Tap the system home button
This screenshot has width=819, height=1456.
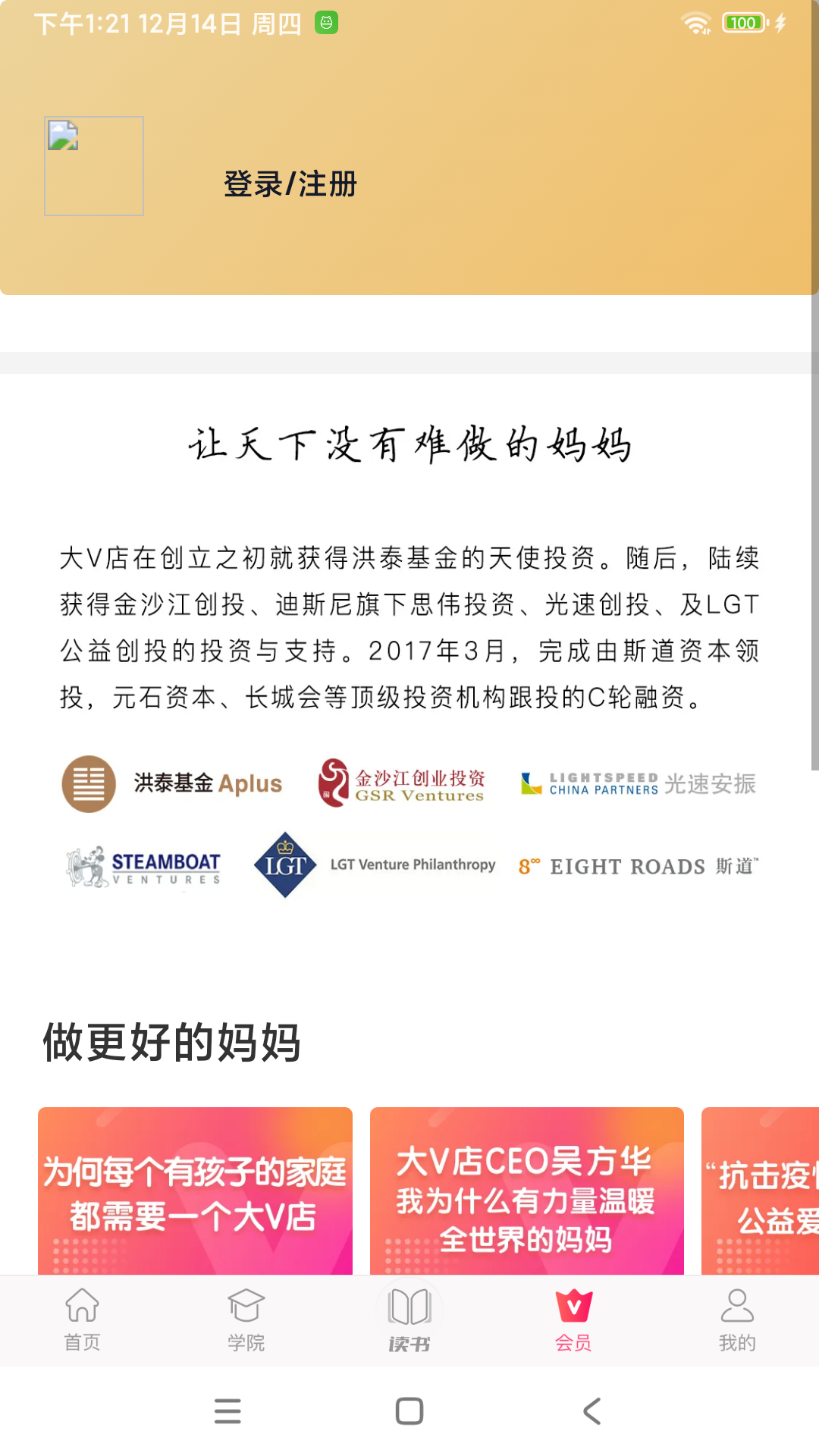pos(409,1411)
